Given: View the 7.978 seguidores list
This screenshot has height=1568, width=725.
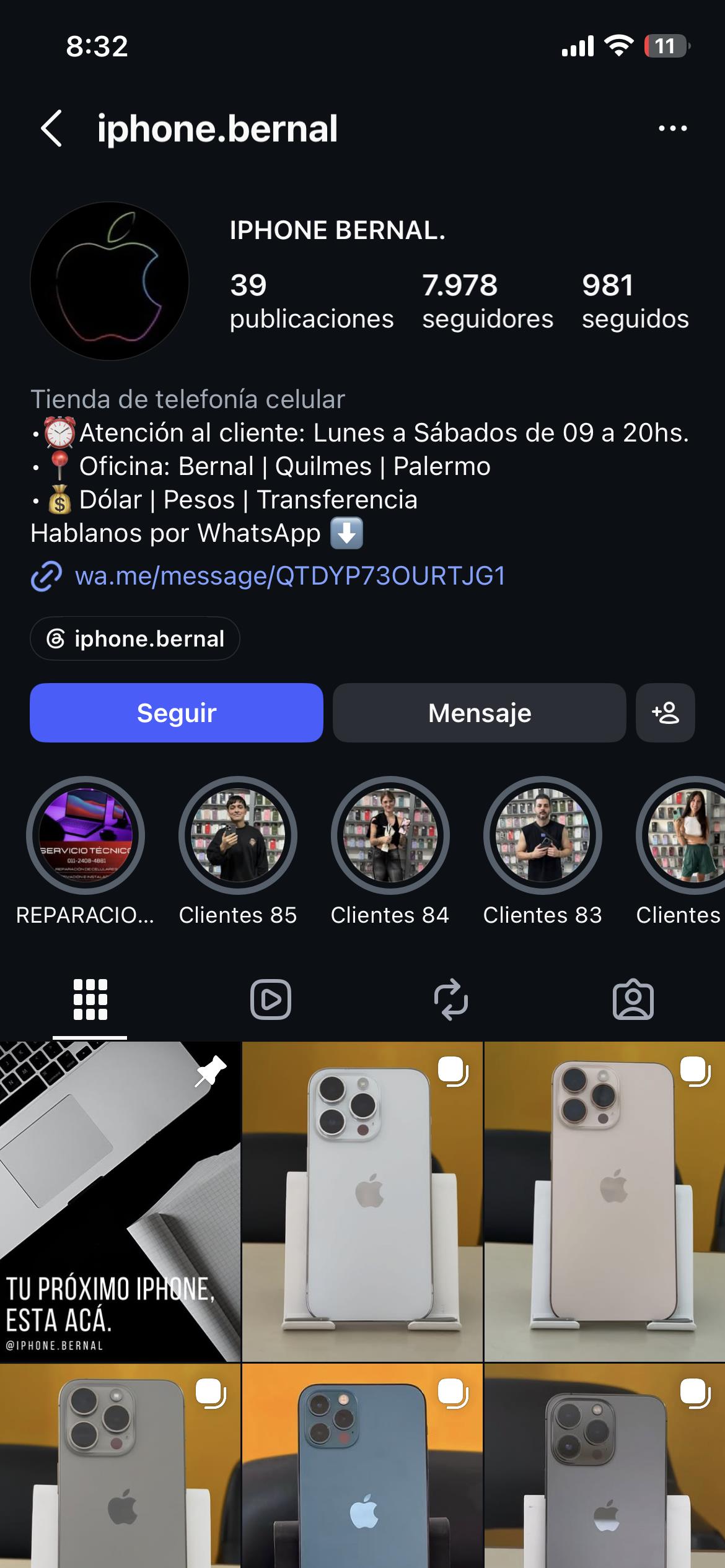Looking at the screenshot, I should [x=488, y=302].
